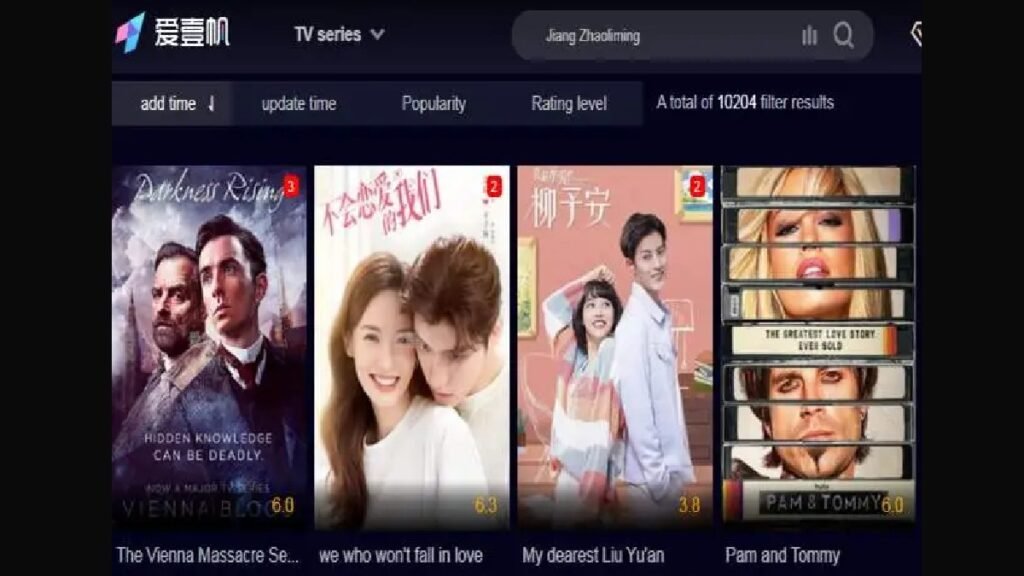Image resolution: width=1024 pixels, height=576 pixels.
Task: Sort results by Popularity
Action: coord(433,103)
